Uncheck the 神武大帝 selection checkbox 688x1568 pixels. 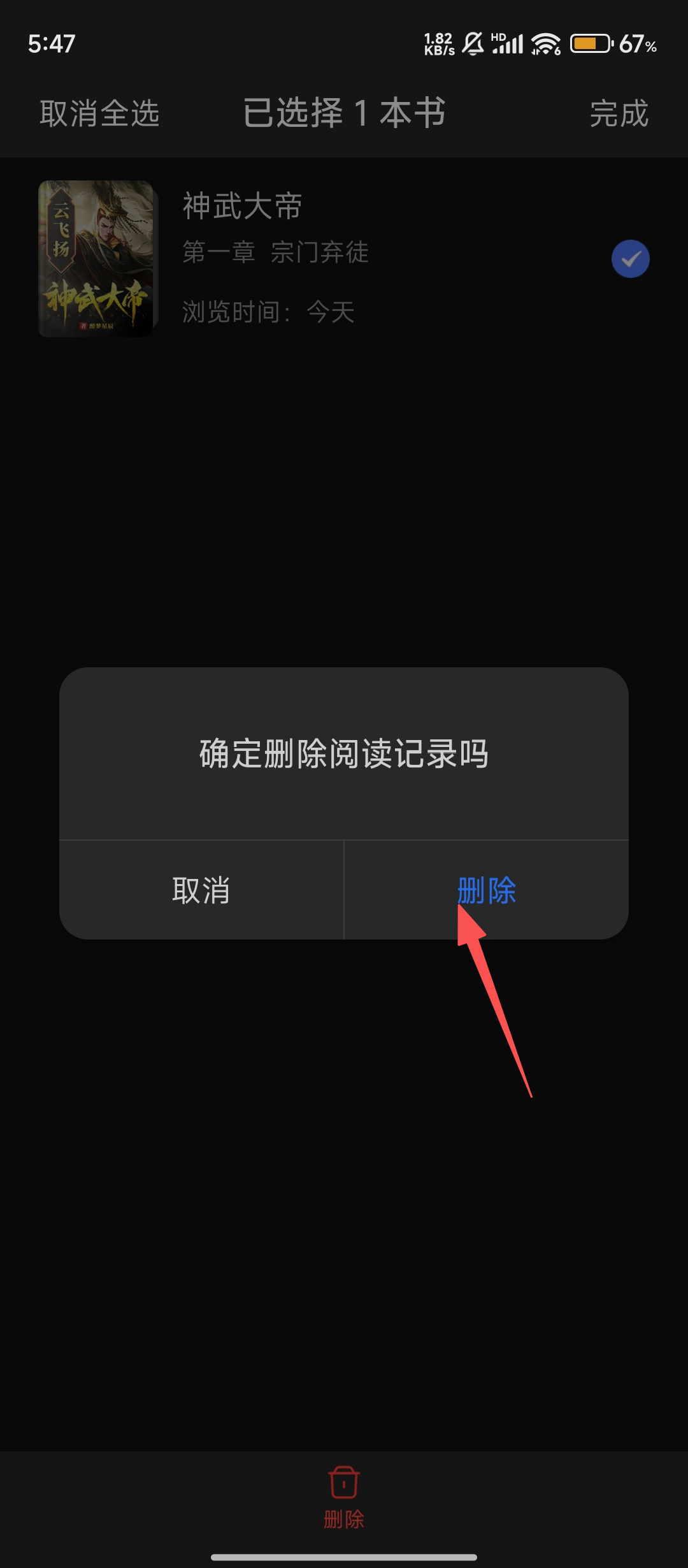[x=630, y=259]
